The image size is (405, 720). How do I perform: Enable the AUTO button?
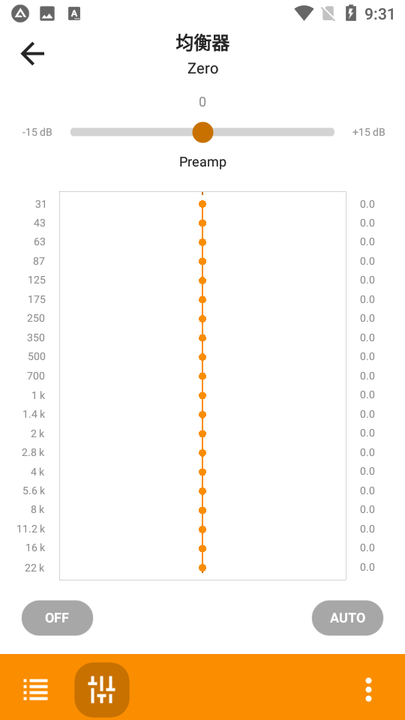pyautogui.click(x=348, y=618)
